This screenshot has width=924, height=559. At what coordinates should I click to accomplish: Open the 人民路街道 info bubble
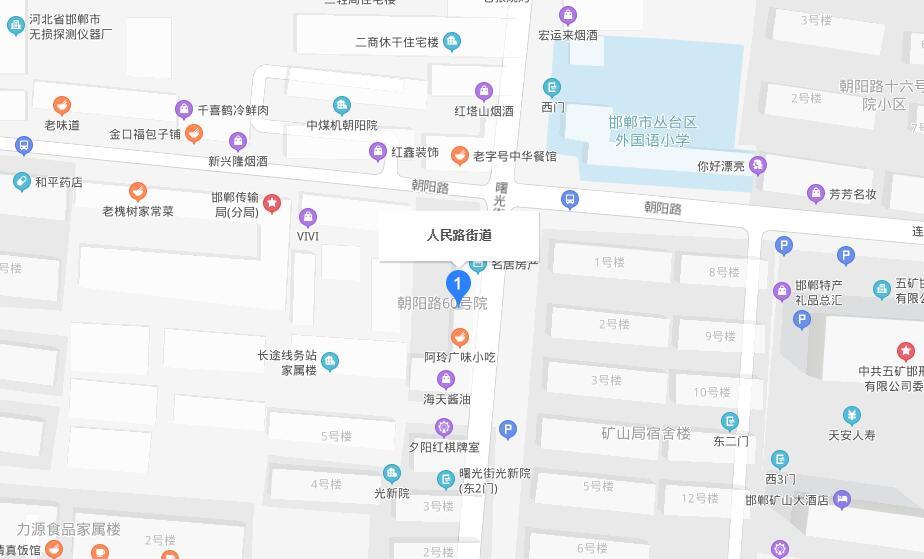pos(459,236)
